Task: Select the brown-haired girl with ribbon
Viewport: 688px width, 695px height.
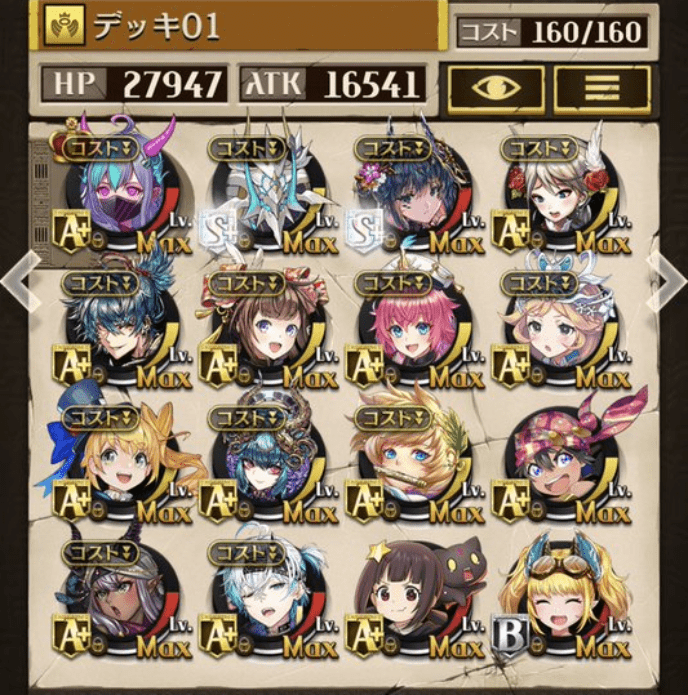Action: point(267,325)
